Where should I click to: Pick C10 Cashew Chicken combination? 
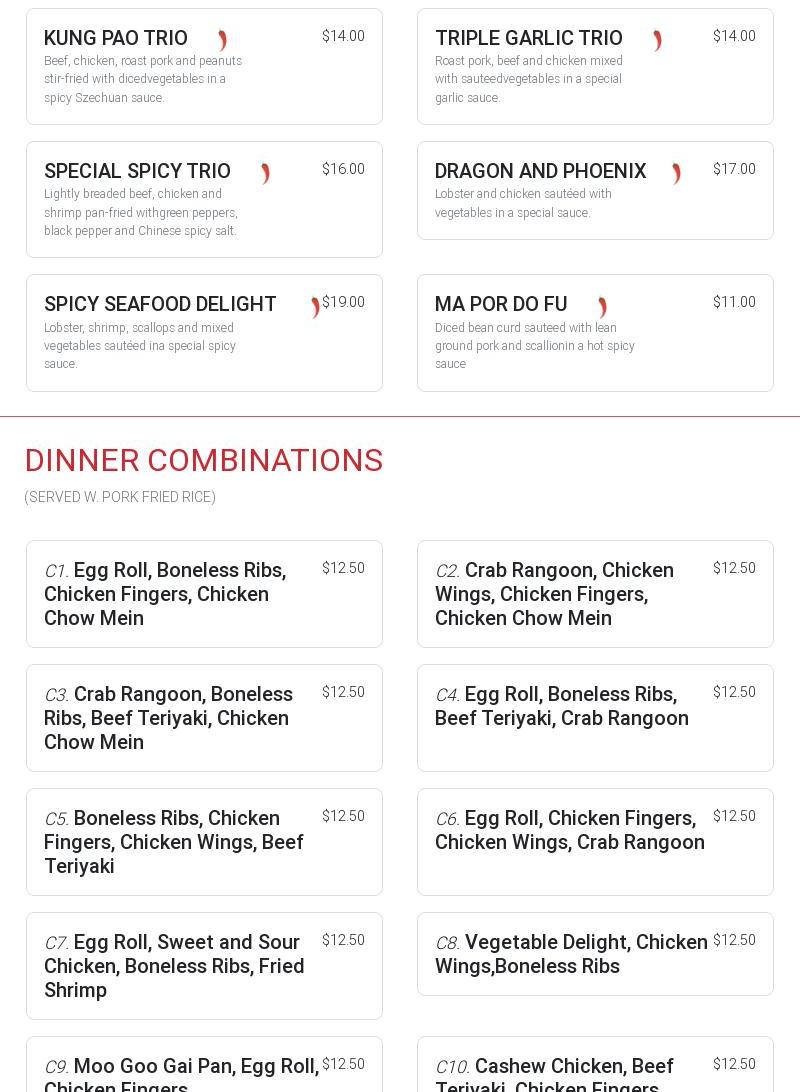point(595,1068)
